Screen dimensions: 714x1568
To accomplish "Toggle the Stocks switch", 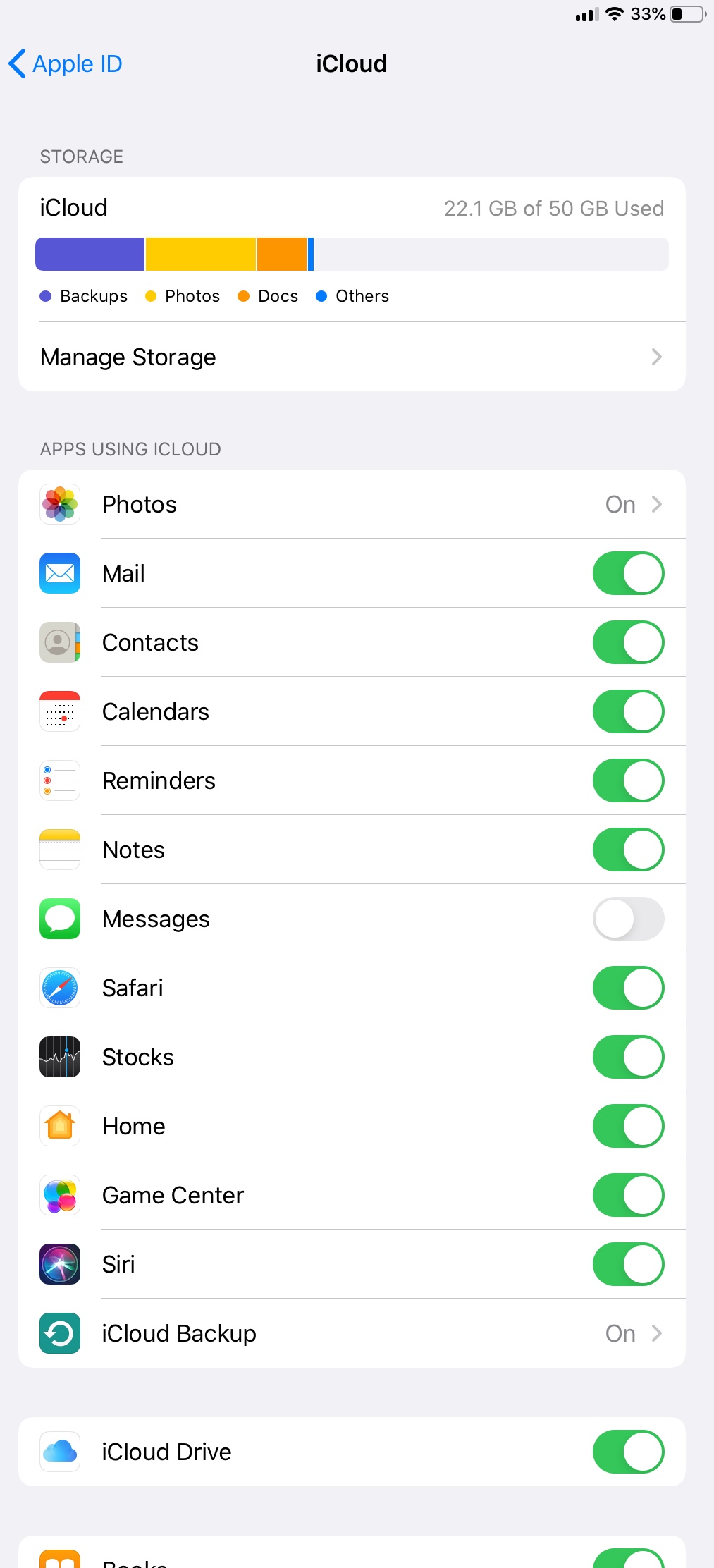I will (x=627, y=1058).
